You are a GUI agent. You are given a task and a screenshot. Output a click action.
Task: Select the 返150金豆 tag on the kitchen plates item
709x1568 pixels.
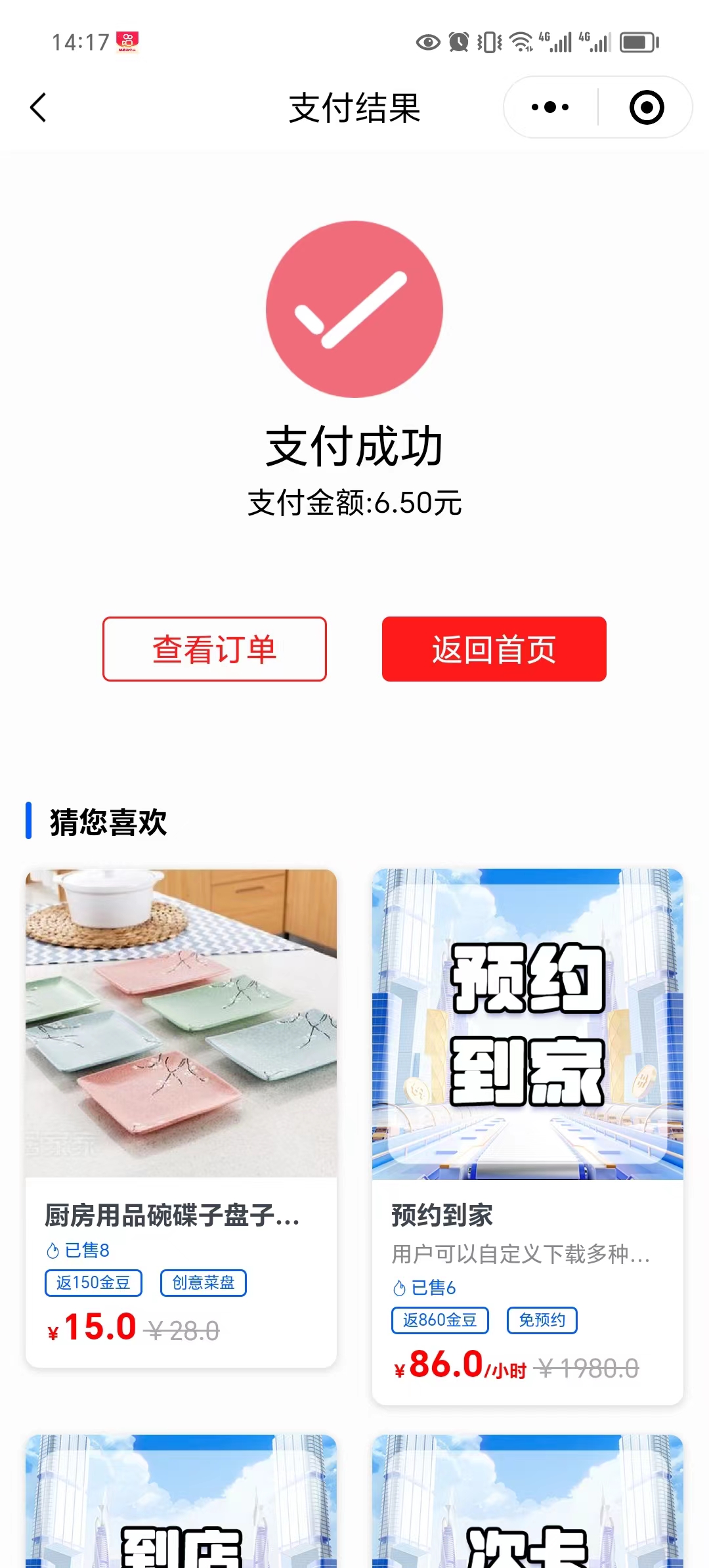point(93,1282)
